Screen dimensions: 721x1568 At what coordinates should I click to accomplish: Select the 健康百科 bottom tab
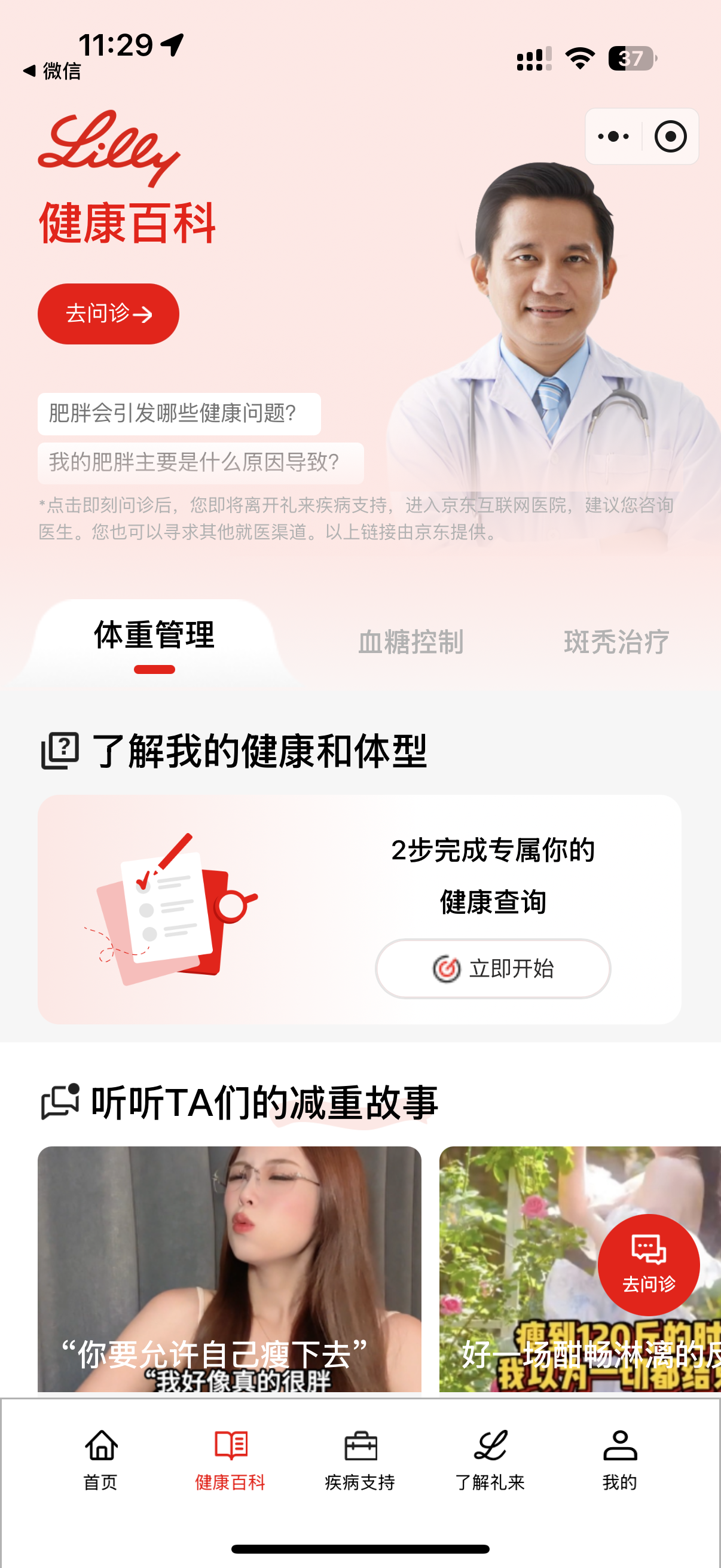(x=231, y=1459)
